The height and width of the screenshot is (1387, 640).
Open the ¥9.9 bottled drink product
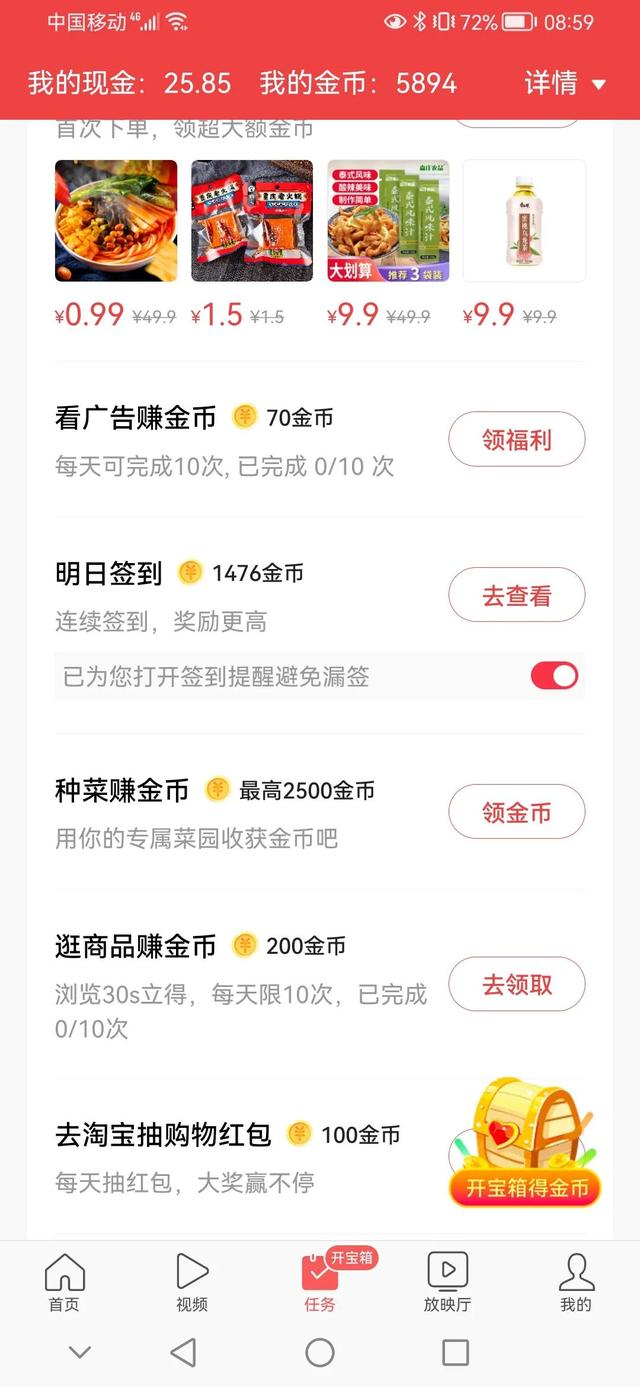(x=524, y=221)
